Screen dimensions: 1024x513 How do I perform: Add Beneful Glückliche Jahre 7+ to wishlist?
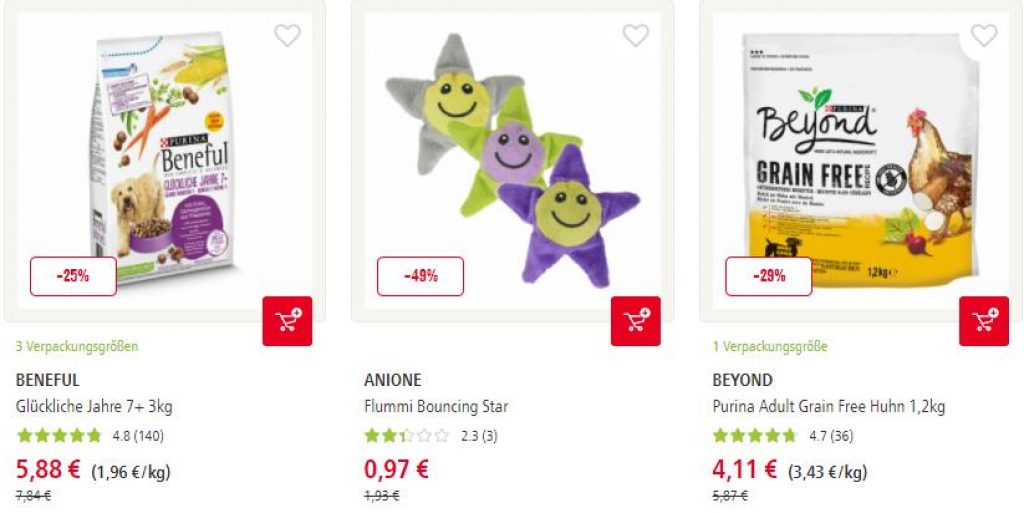click(287, 36)
